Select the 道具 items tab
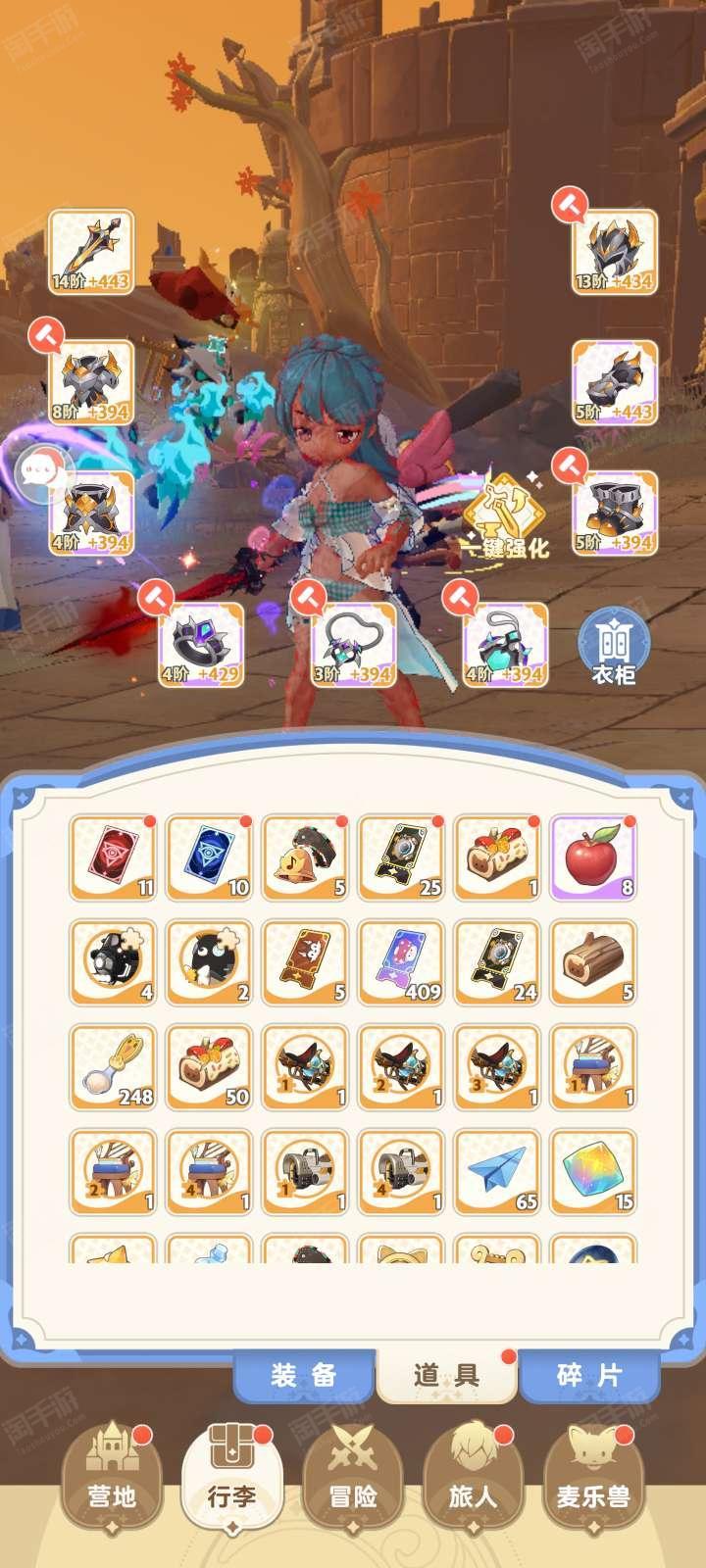This screenshot has width=706, height=1568. point(446,1375)
